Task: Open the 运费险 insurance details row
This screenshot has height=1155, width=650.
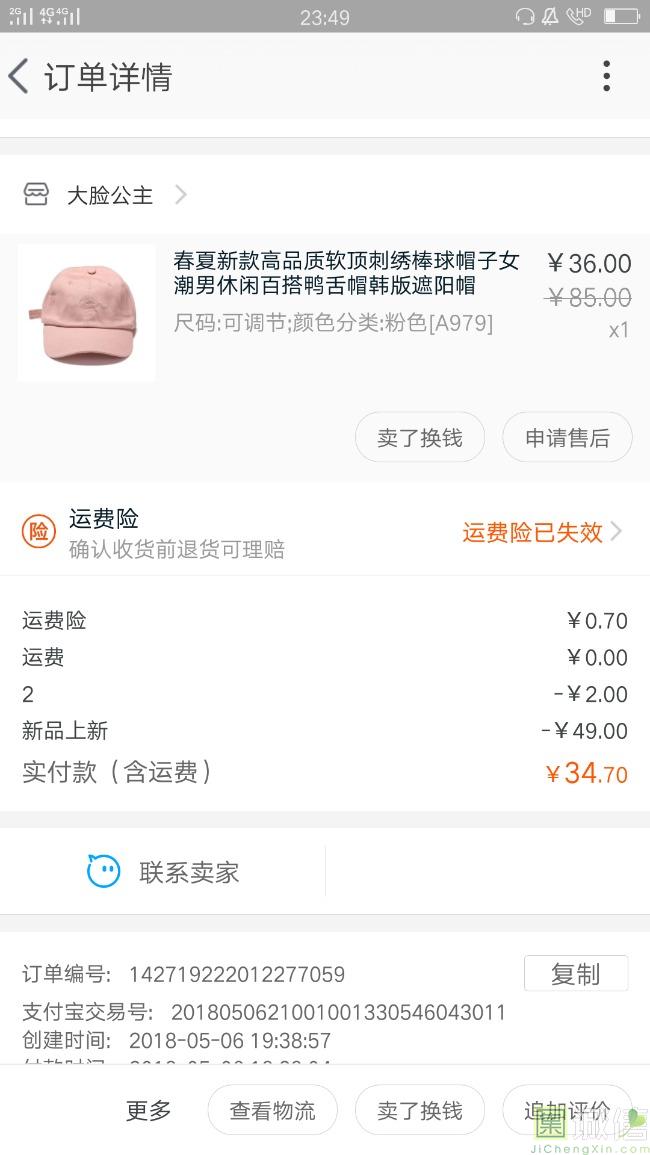Action: [325, 533]
